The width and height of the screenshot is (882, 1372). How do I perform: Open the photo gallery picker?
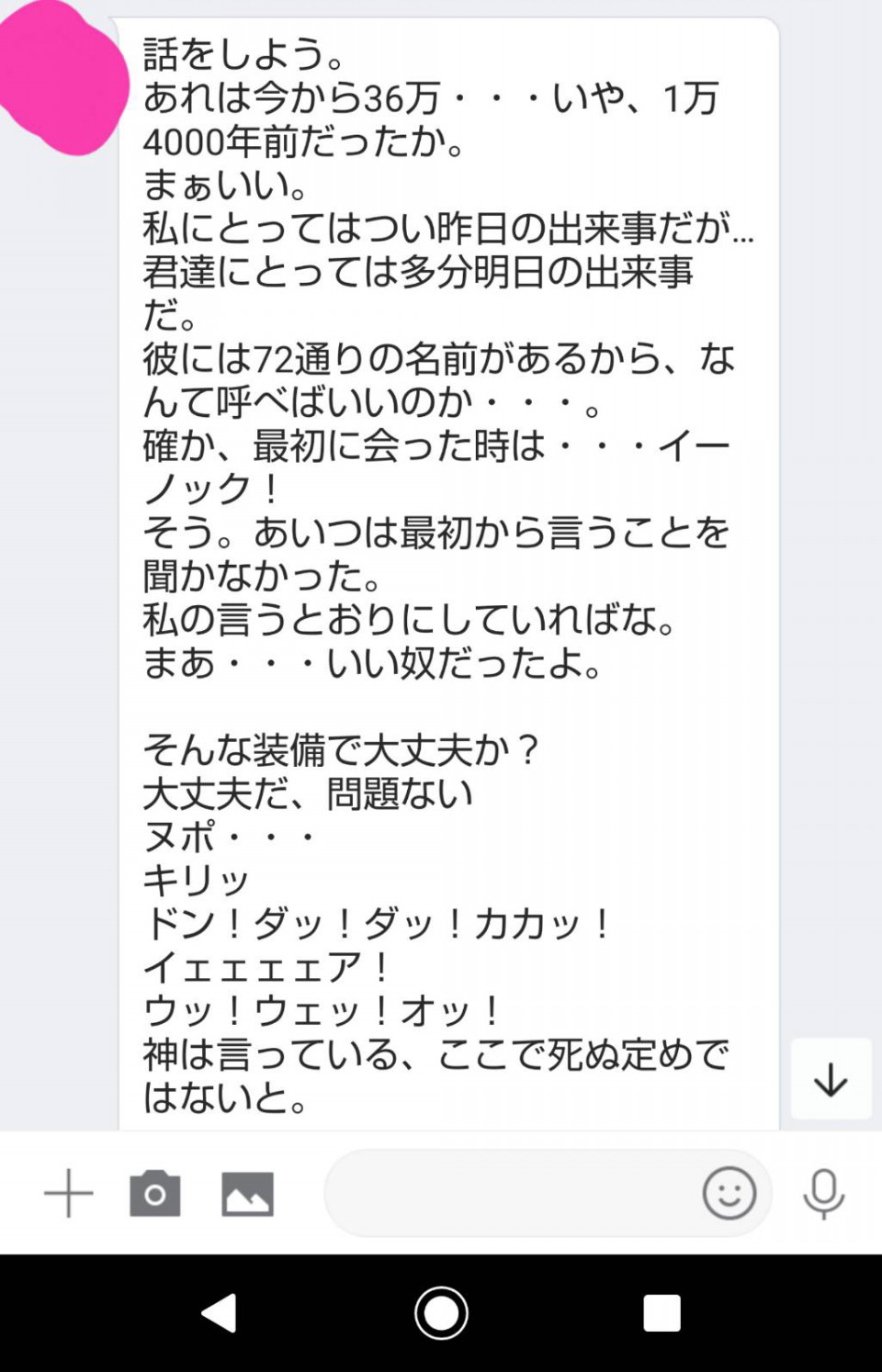point(247,1194)
